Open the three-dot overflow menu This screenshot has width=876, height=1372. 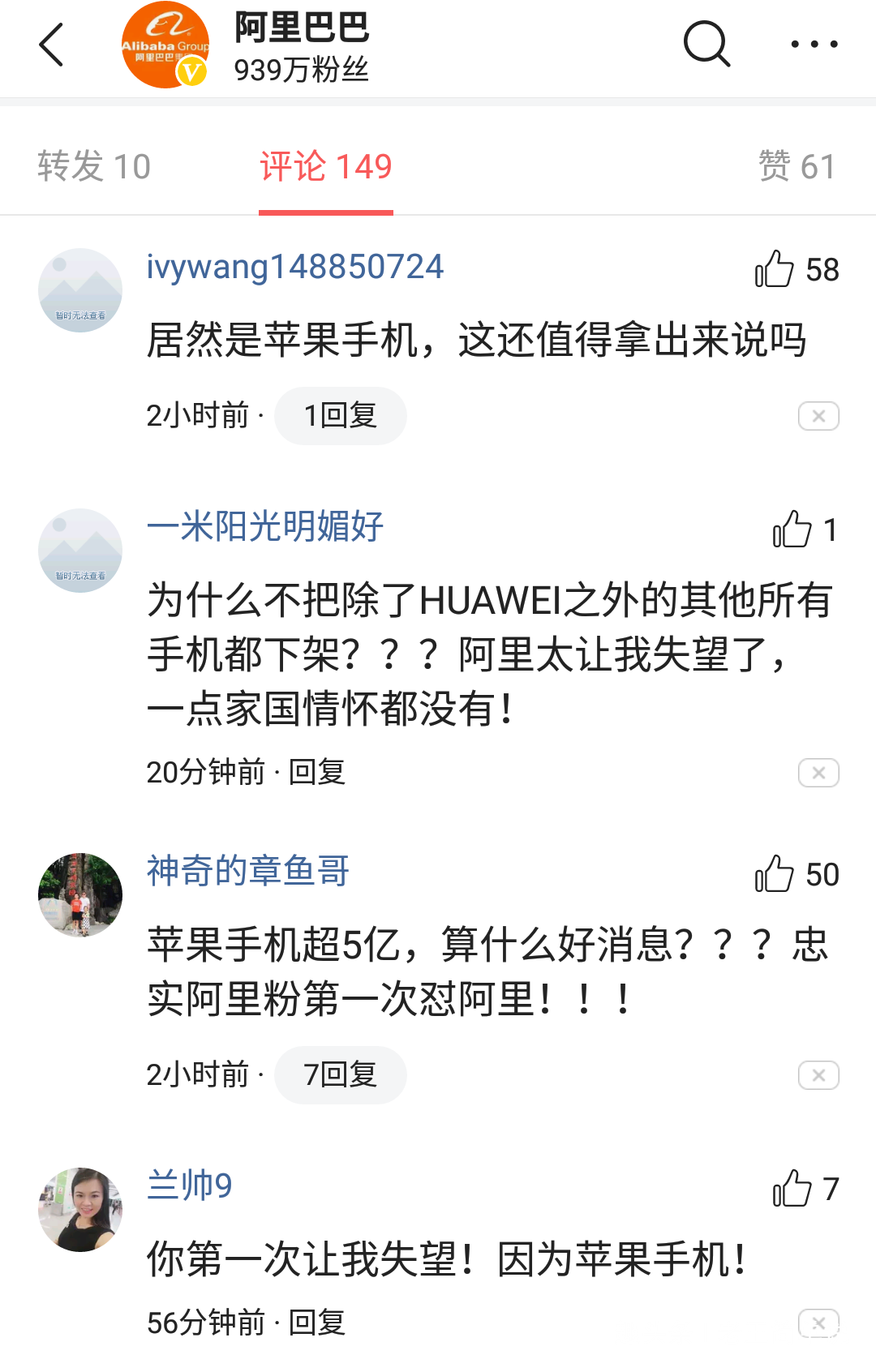[x=814, y=44]
